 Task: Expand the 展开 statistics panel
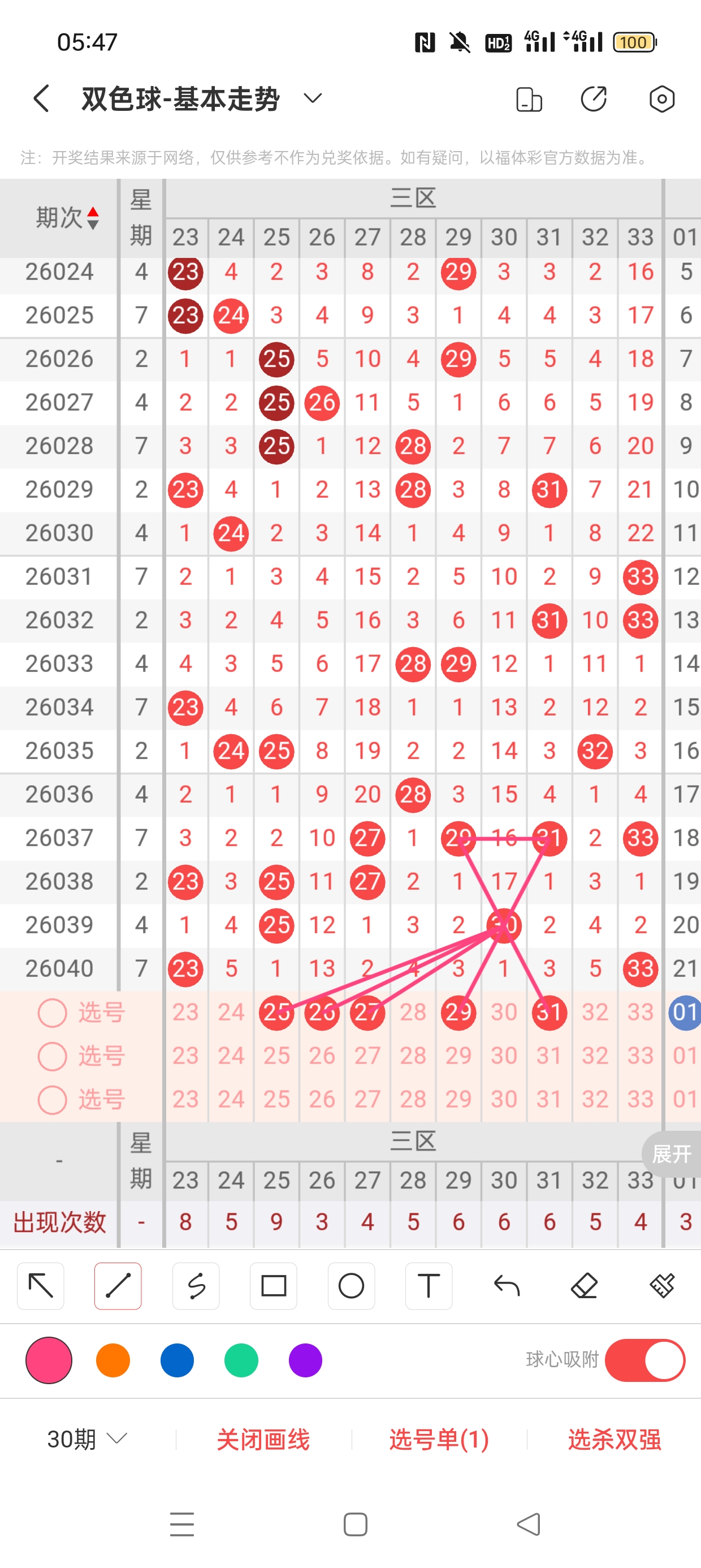[670, 1153]
